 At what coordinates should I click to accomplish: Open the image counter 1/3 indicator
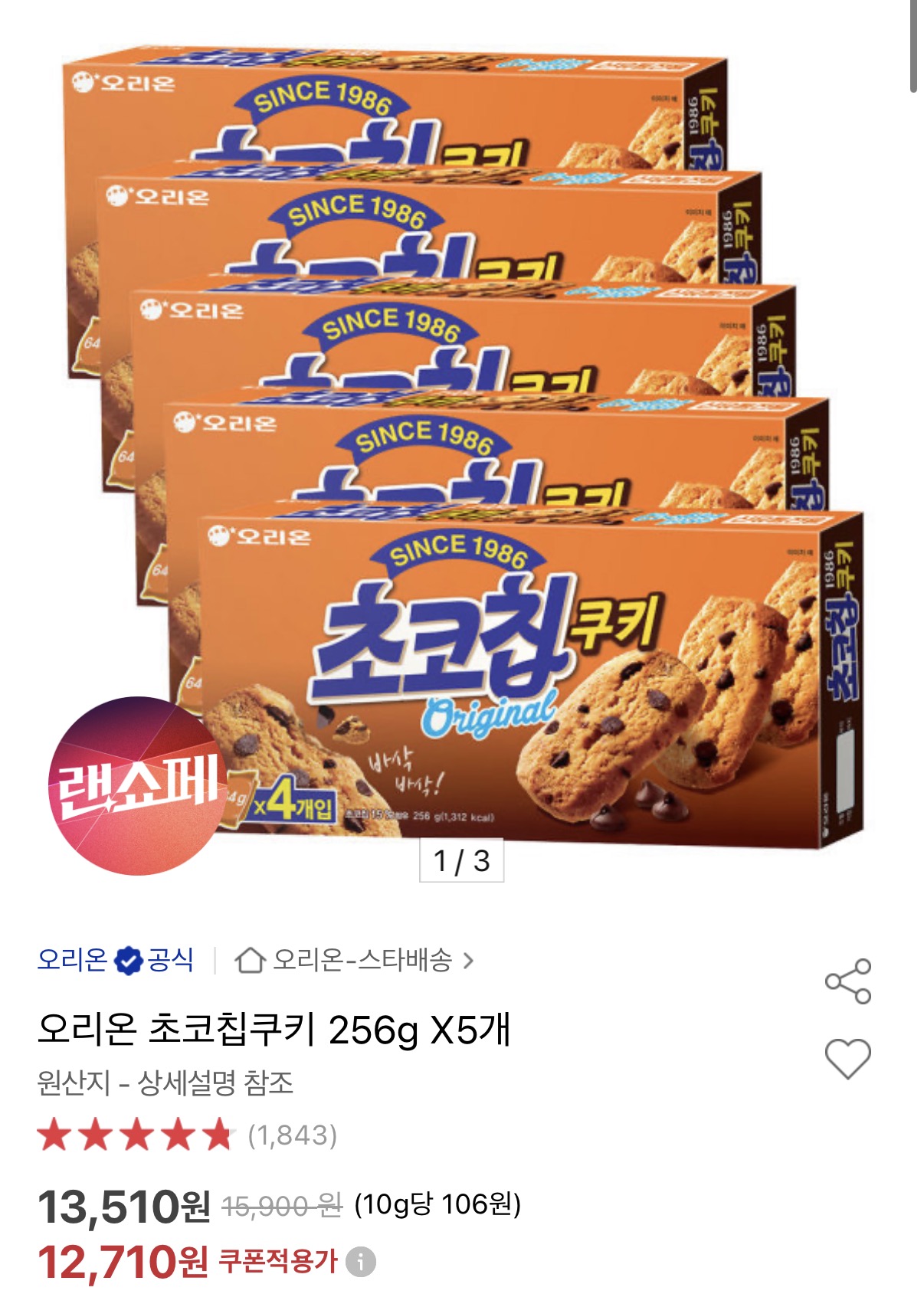click(x=462, y=861)
